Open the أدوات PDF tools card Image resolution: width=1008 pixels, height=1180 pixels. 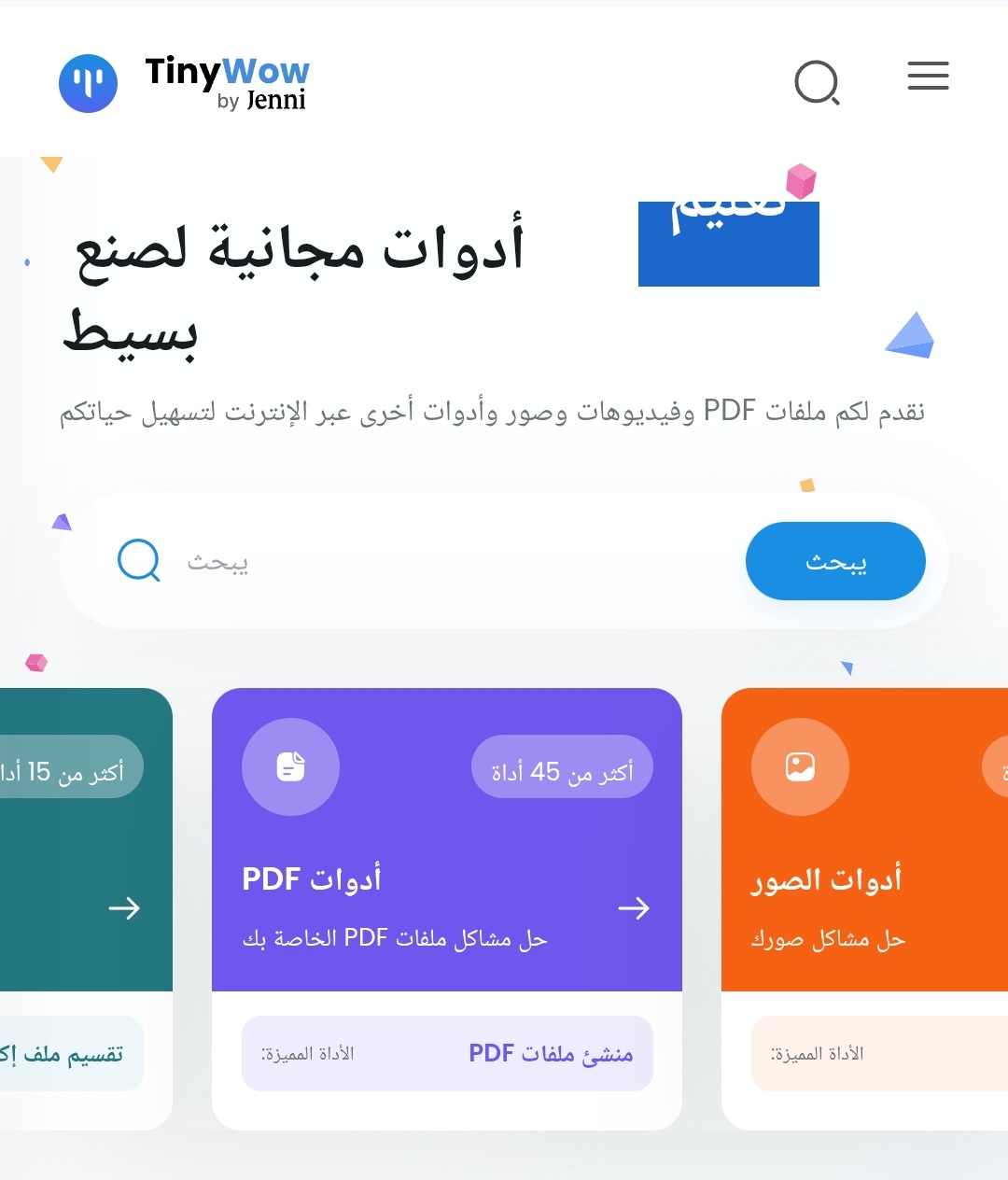pos(446,840)
